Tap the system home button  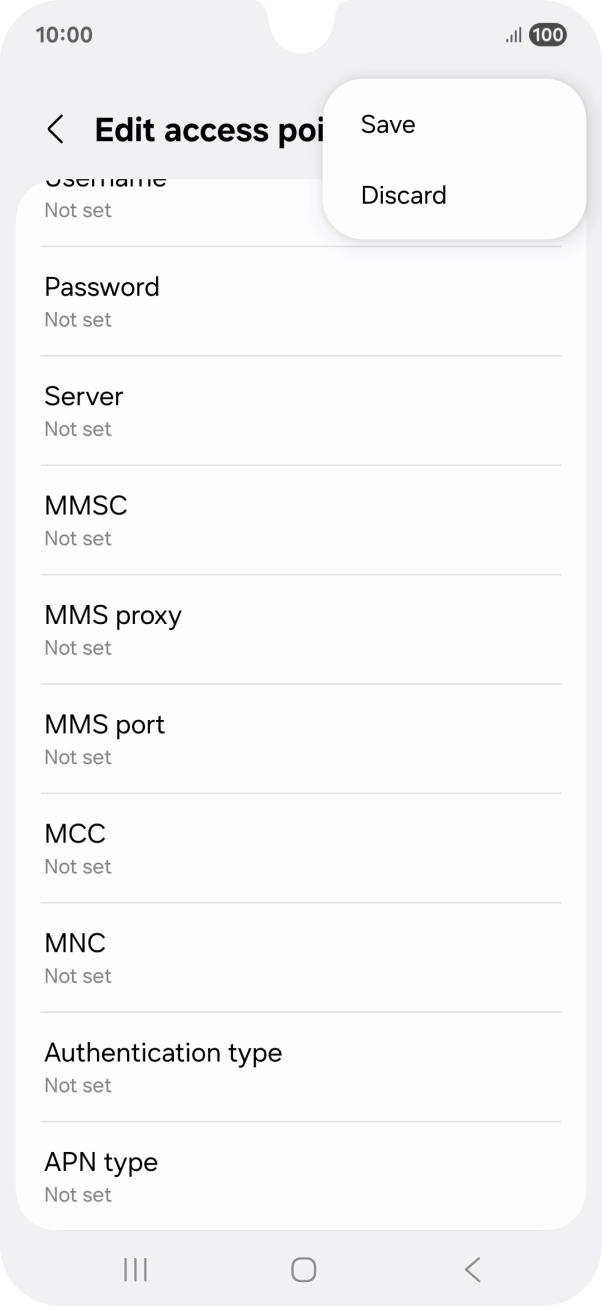click(303, 1269)
